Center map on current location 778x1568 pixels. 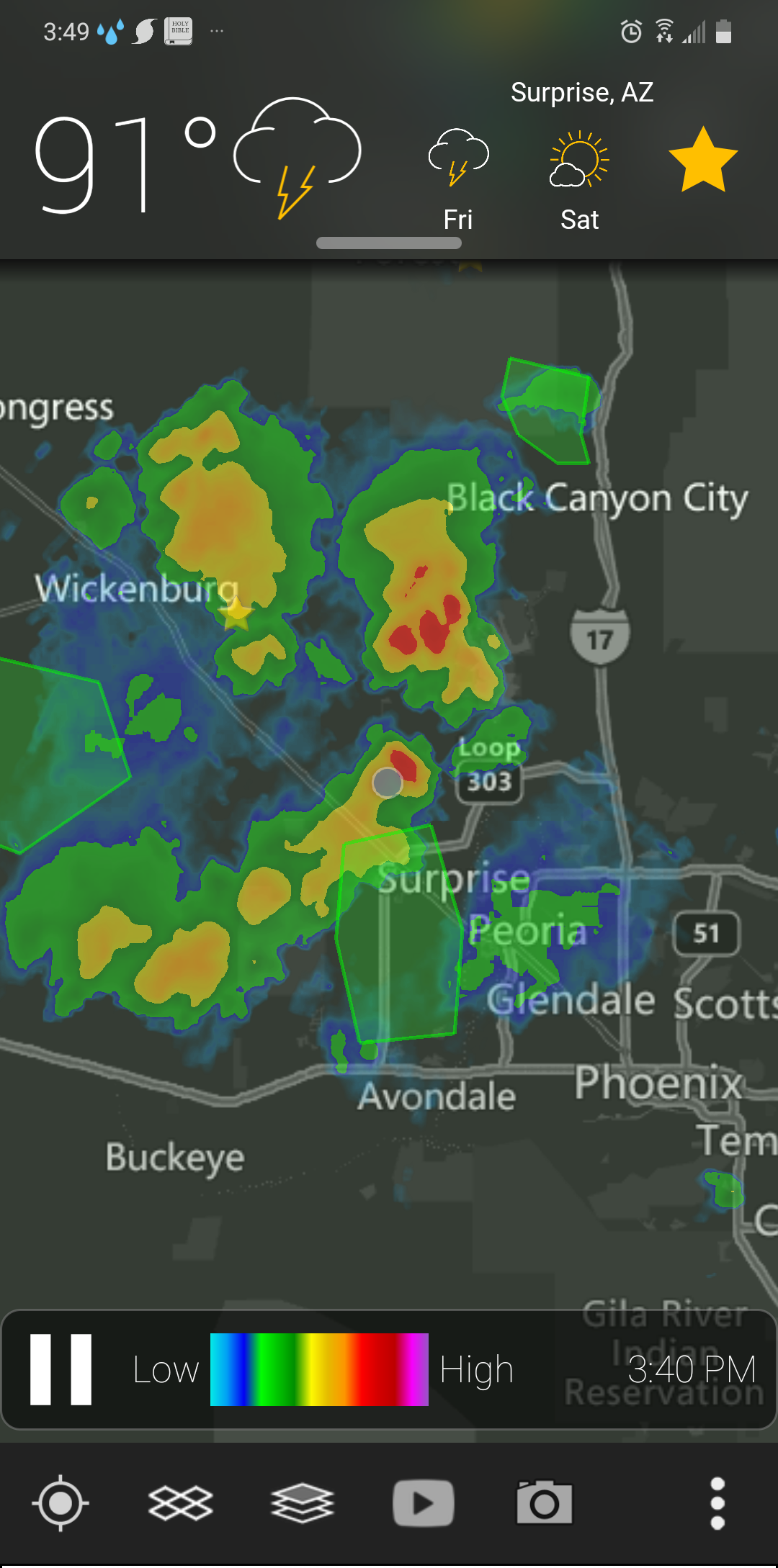[61, 1503]
